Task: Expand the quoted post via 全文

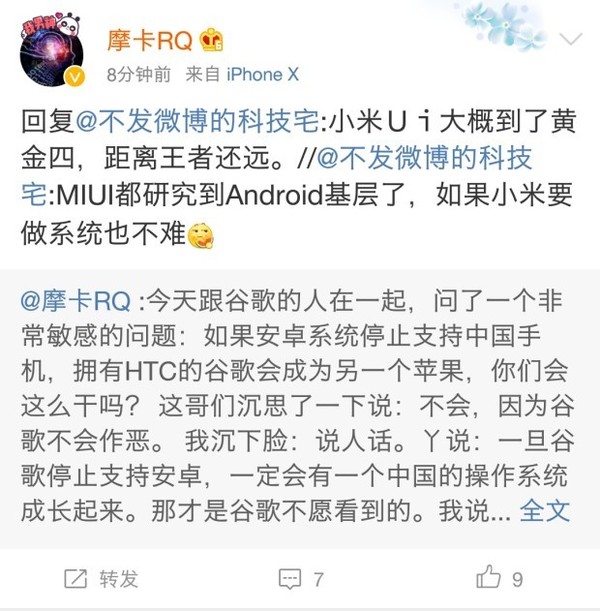Action: (x=545, y=510)
